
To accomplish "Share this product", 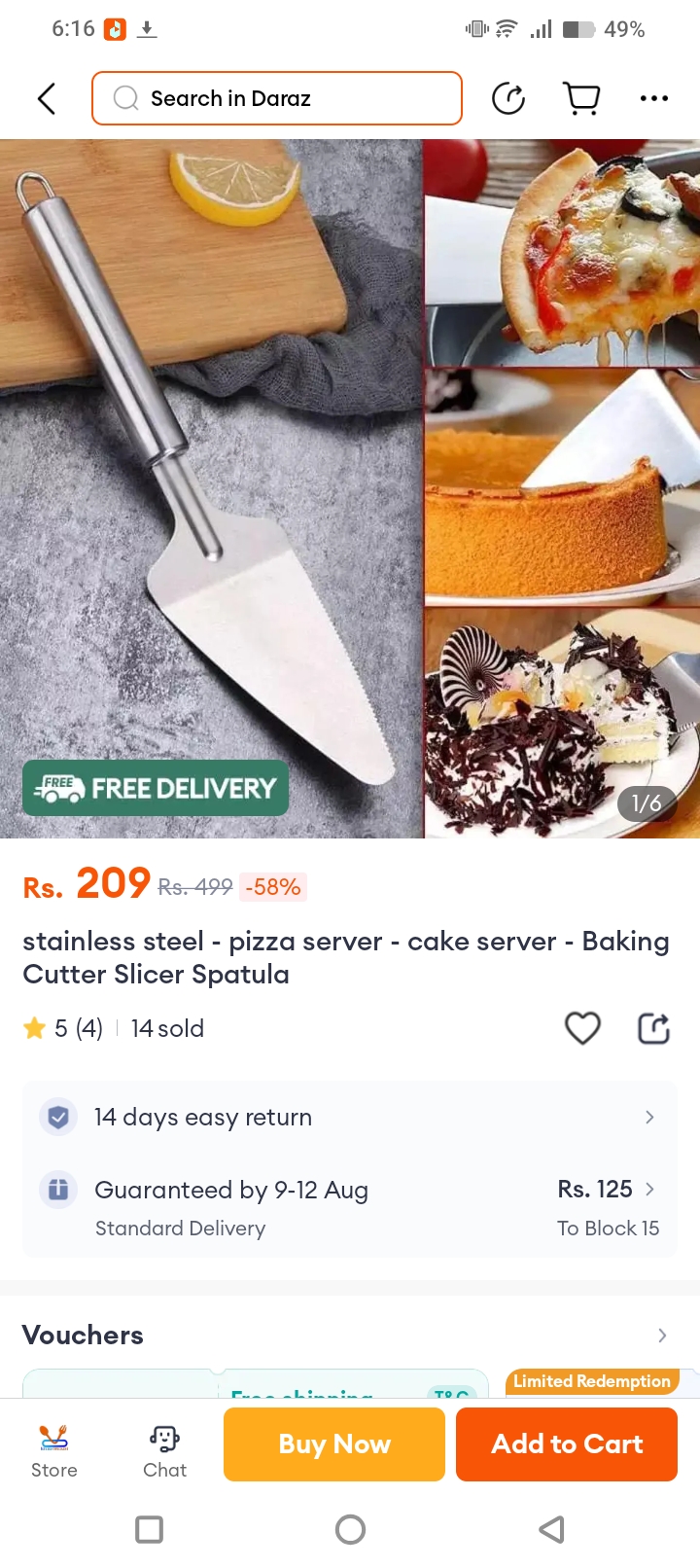I will (653, 1028).
